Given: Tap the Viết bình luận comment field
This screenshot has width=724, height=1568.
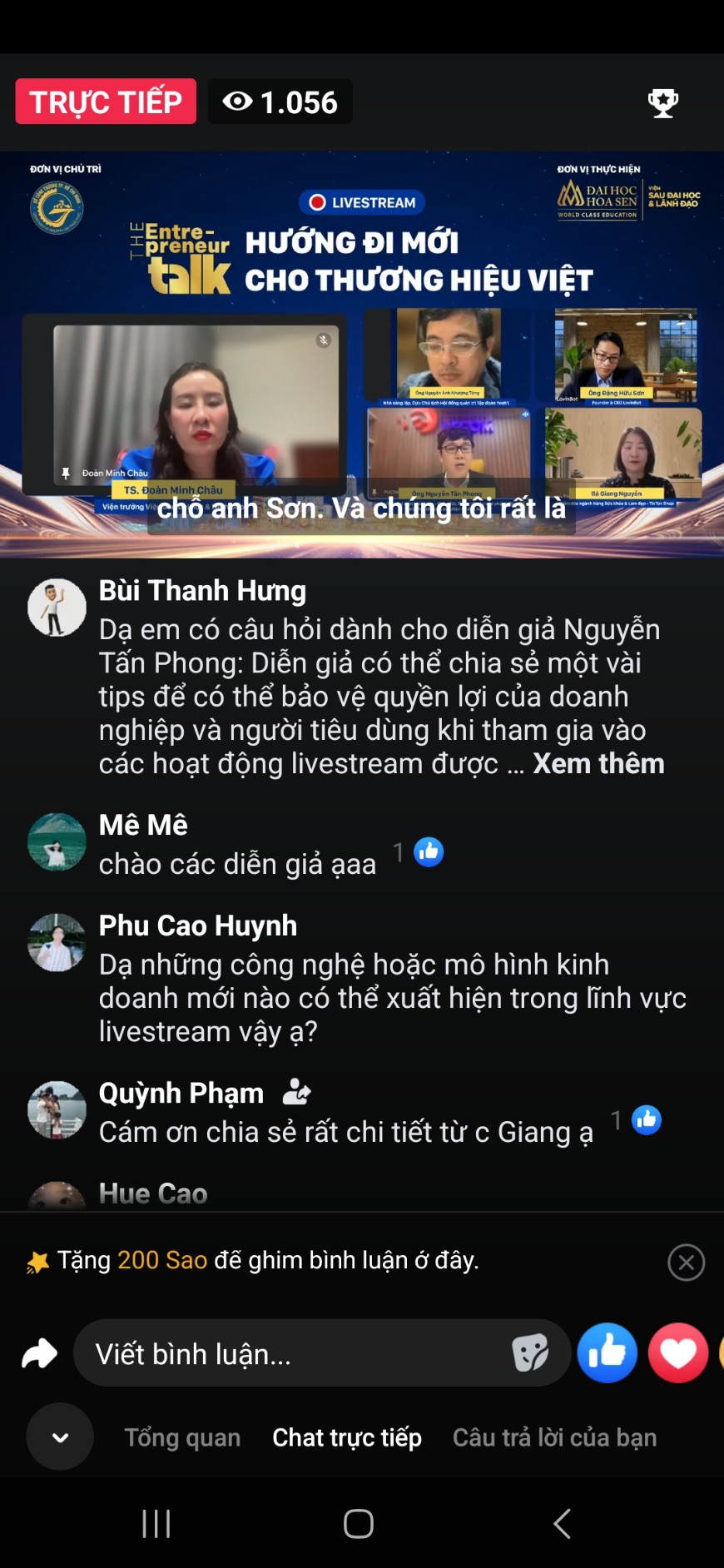Looking at the screenshot, I should click(x=291, y=1353).
